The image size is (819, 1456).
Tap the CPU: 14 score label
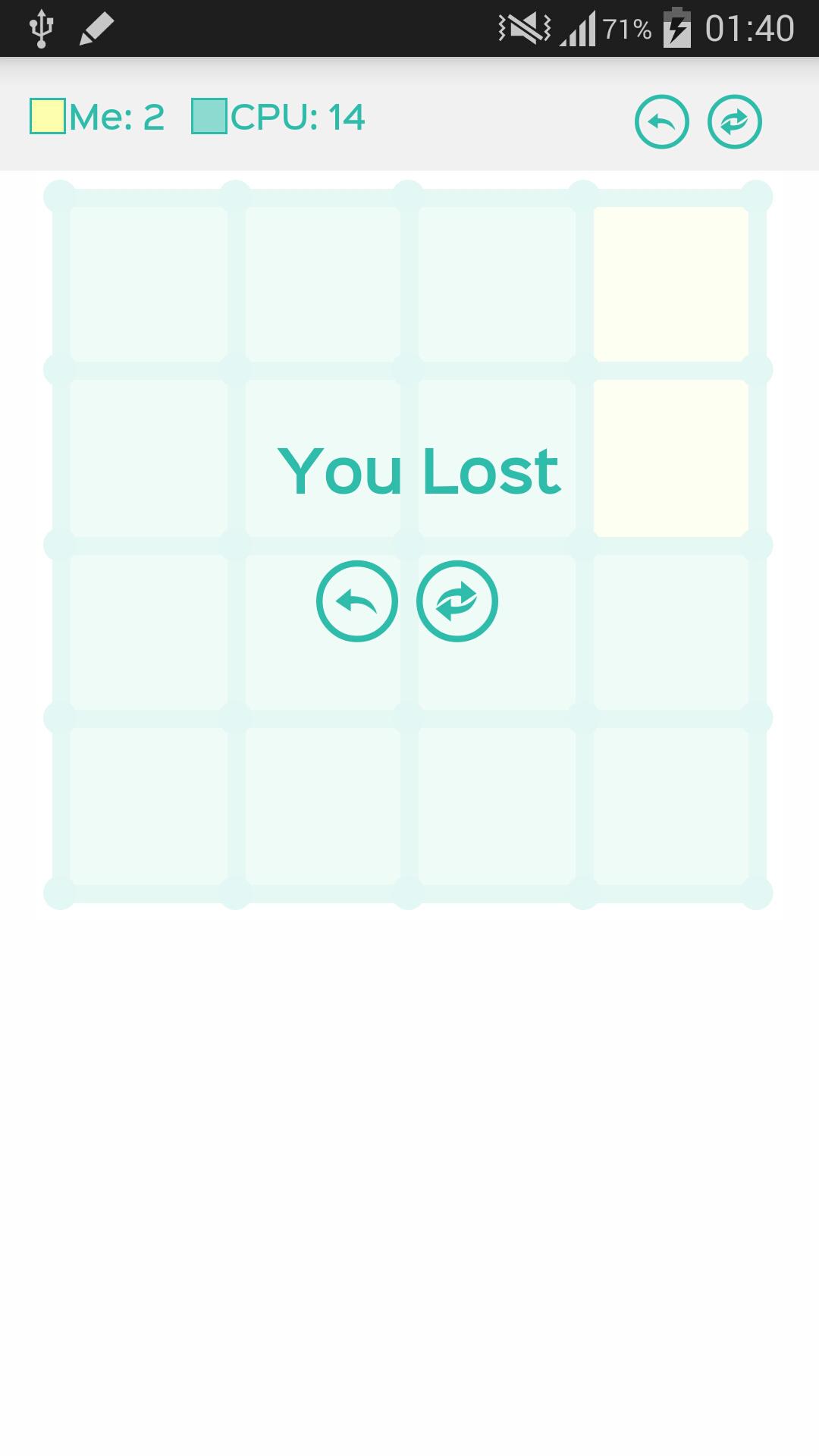(x=297, y=118)
